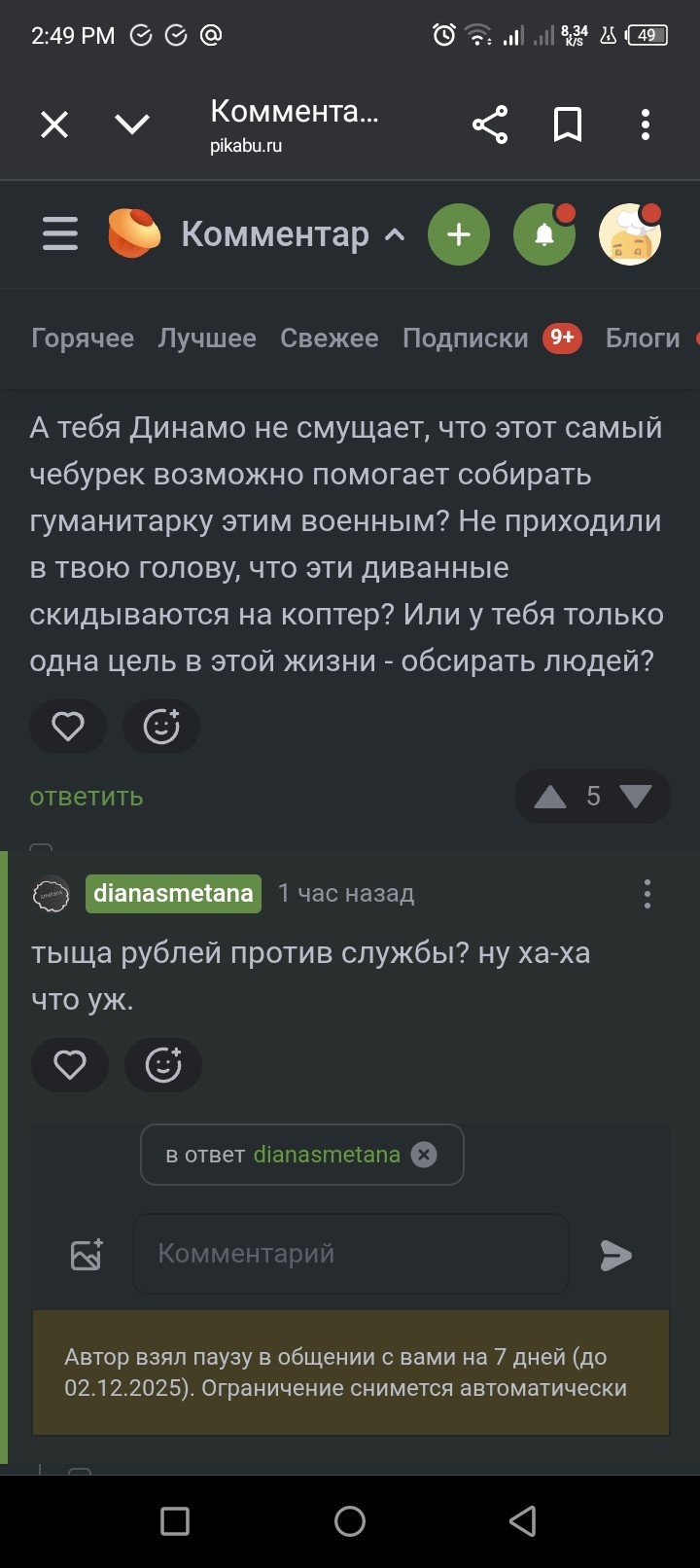Downvote the comment about Динамо
This screenshot has width=700, height=1568.
coord(636,798)
